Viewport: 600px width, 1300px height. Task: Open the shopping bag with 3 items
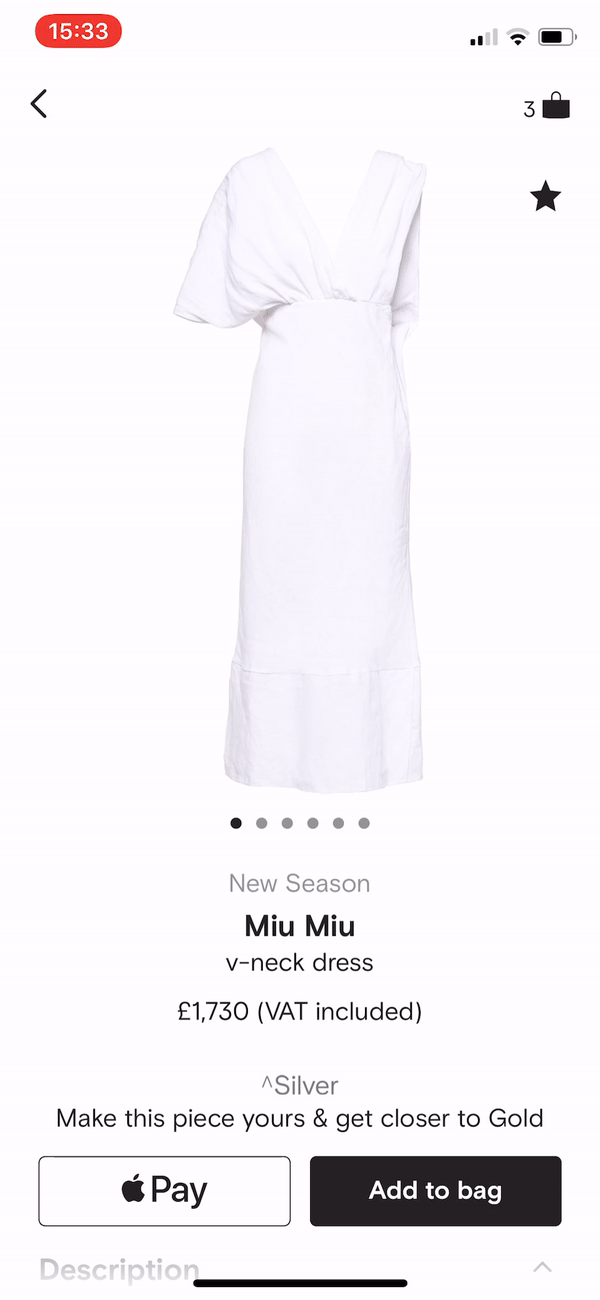[x=547, y=107]
